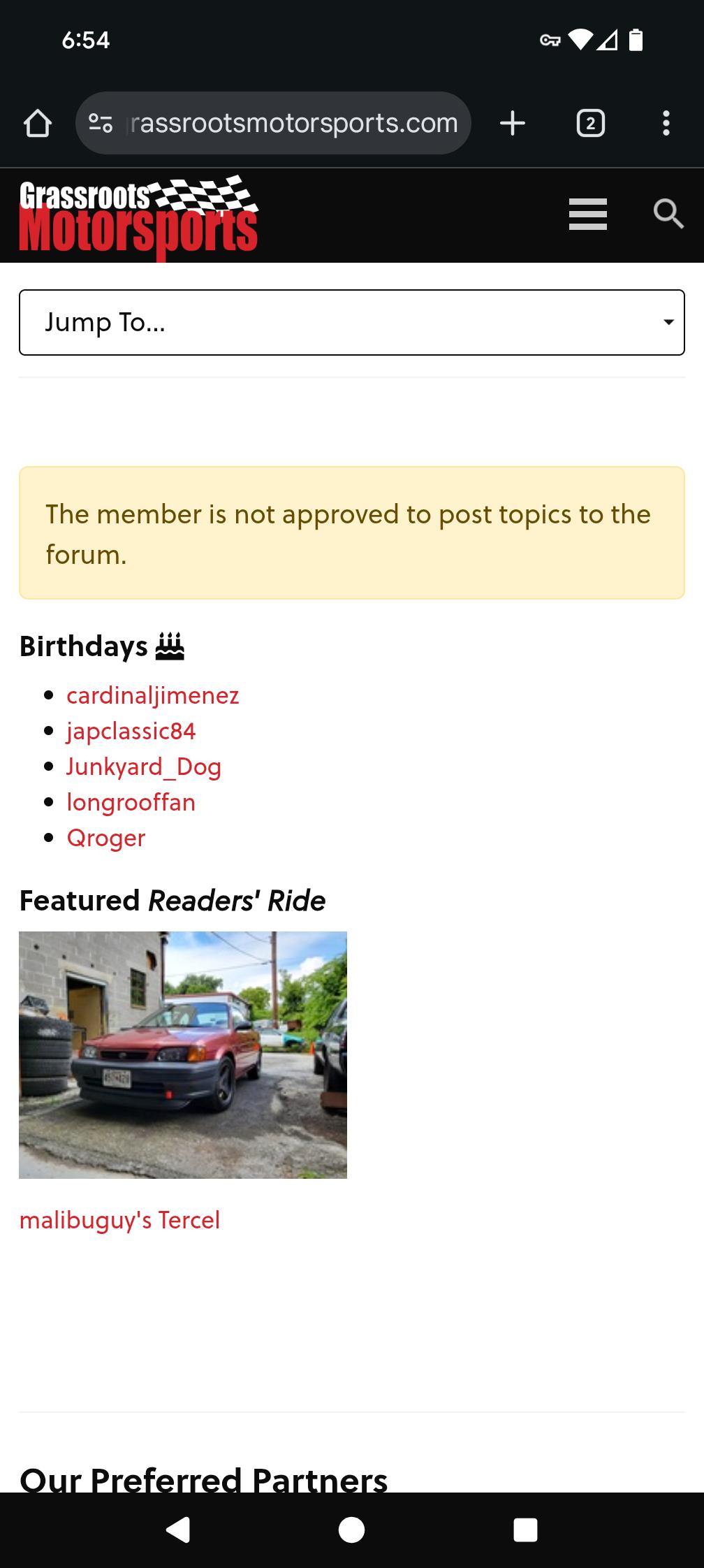
Task: View japclassic84's profile
Action: [x=131, y=731]
